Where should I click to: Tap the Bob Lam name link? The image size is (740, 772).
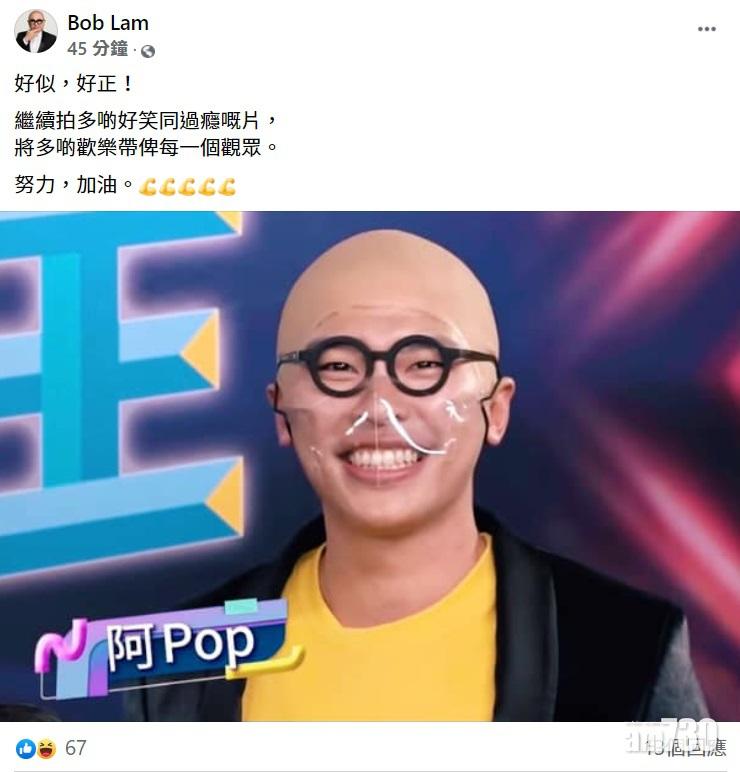click(x=108, y=22)
